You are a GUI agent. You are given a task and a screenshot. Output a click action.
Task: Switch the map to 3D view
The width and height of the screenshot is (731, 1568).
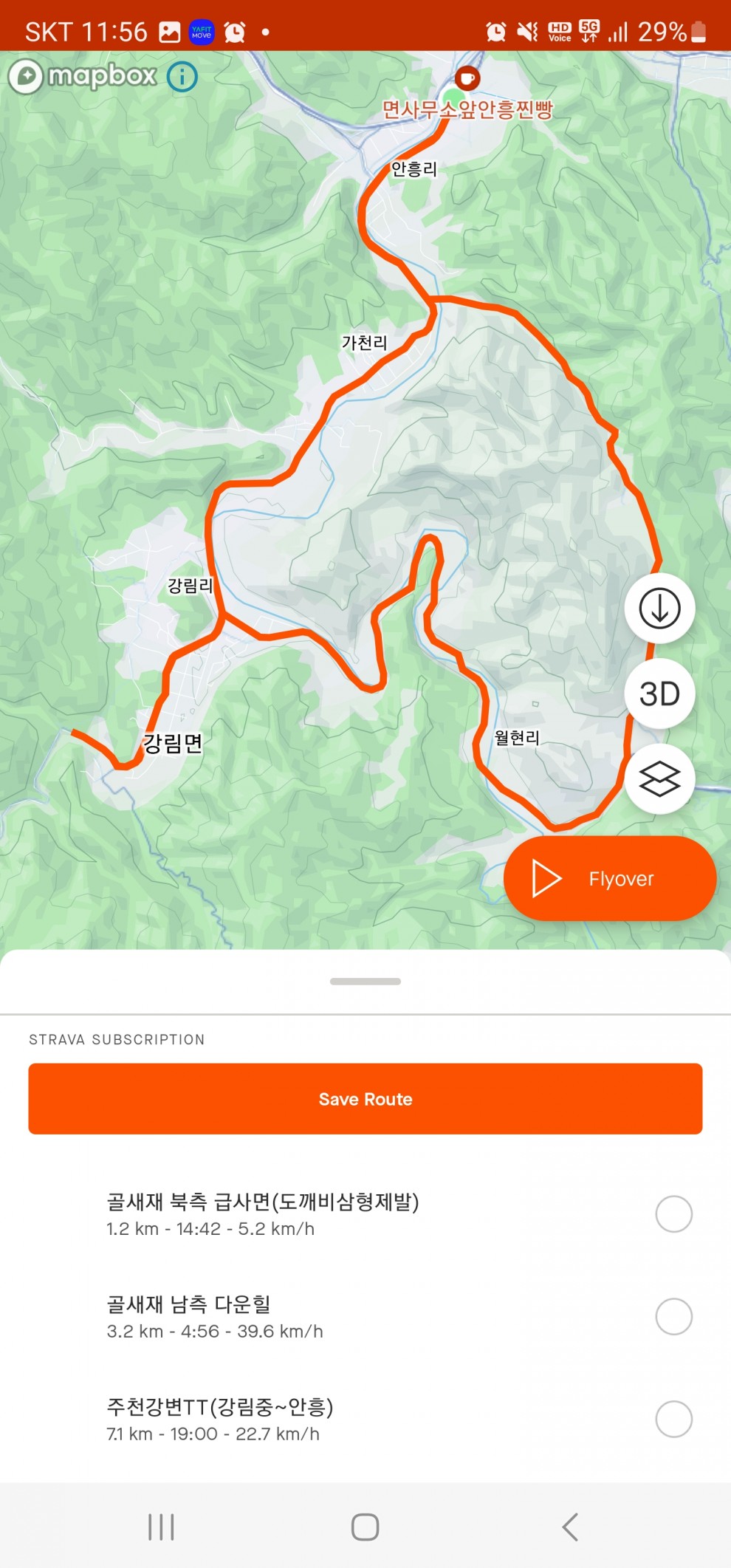(659, 694)
